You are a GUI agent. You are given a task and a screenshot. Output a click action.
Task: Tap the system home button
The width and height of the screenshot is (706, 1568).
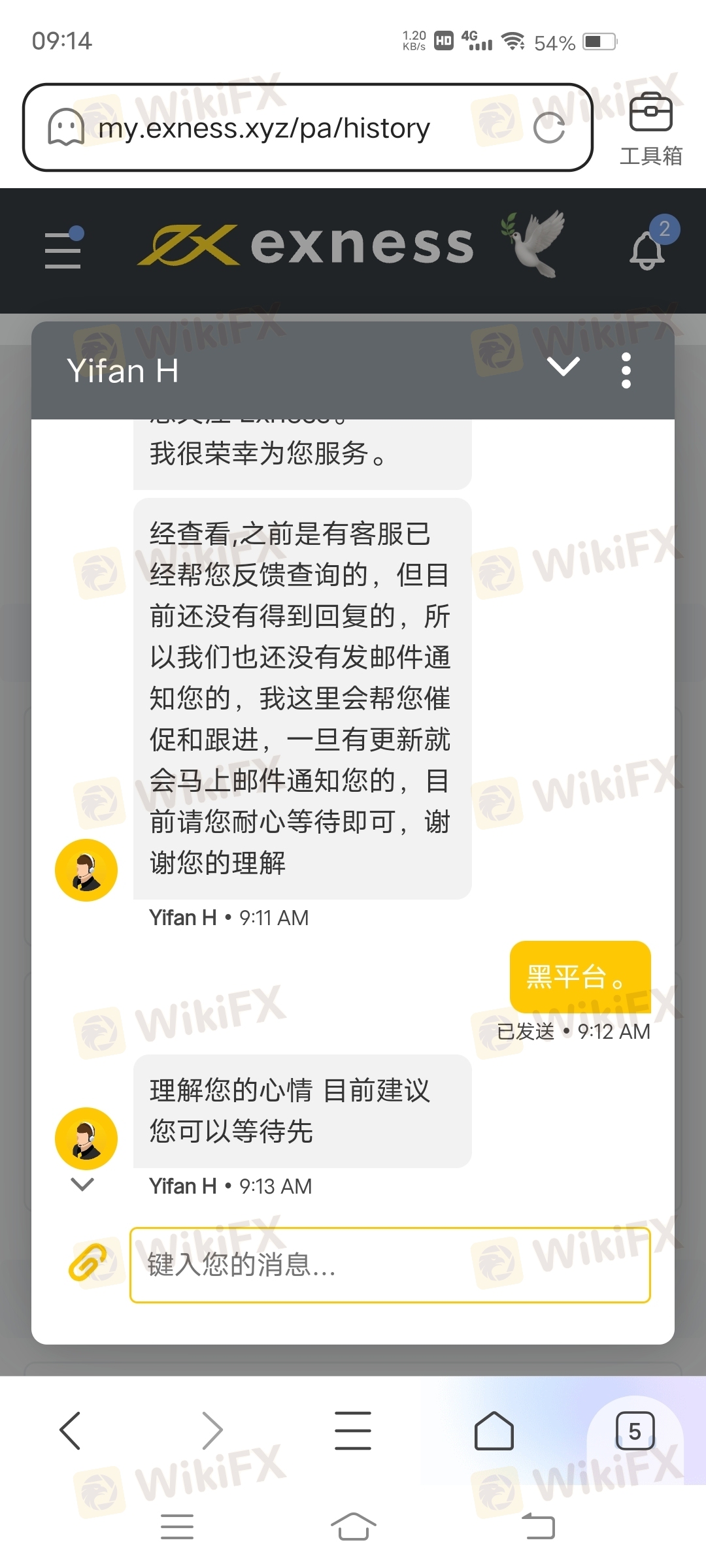pos(353,1527)
